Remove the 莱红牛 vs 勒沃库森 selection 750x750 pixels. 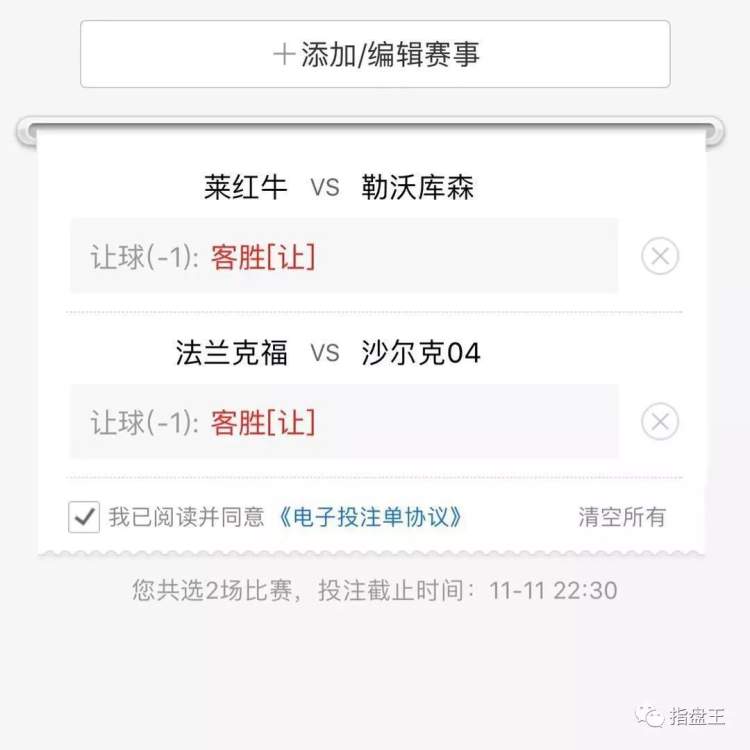point(659,257)
